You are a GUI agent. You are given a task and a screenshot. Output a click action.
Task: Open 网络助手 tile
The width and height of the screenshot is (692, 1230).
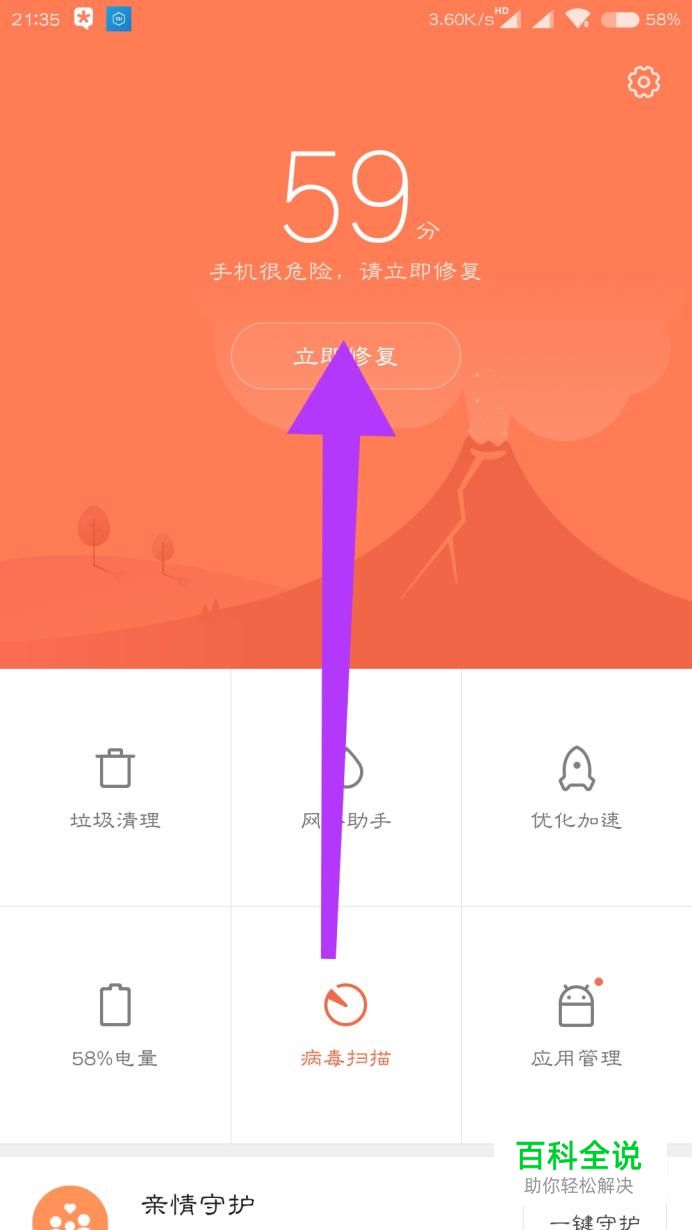coord(346,788)
